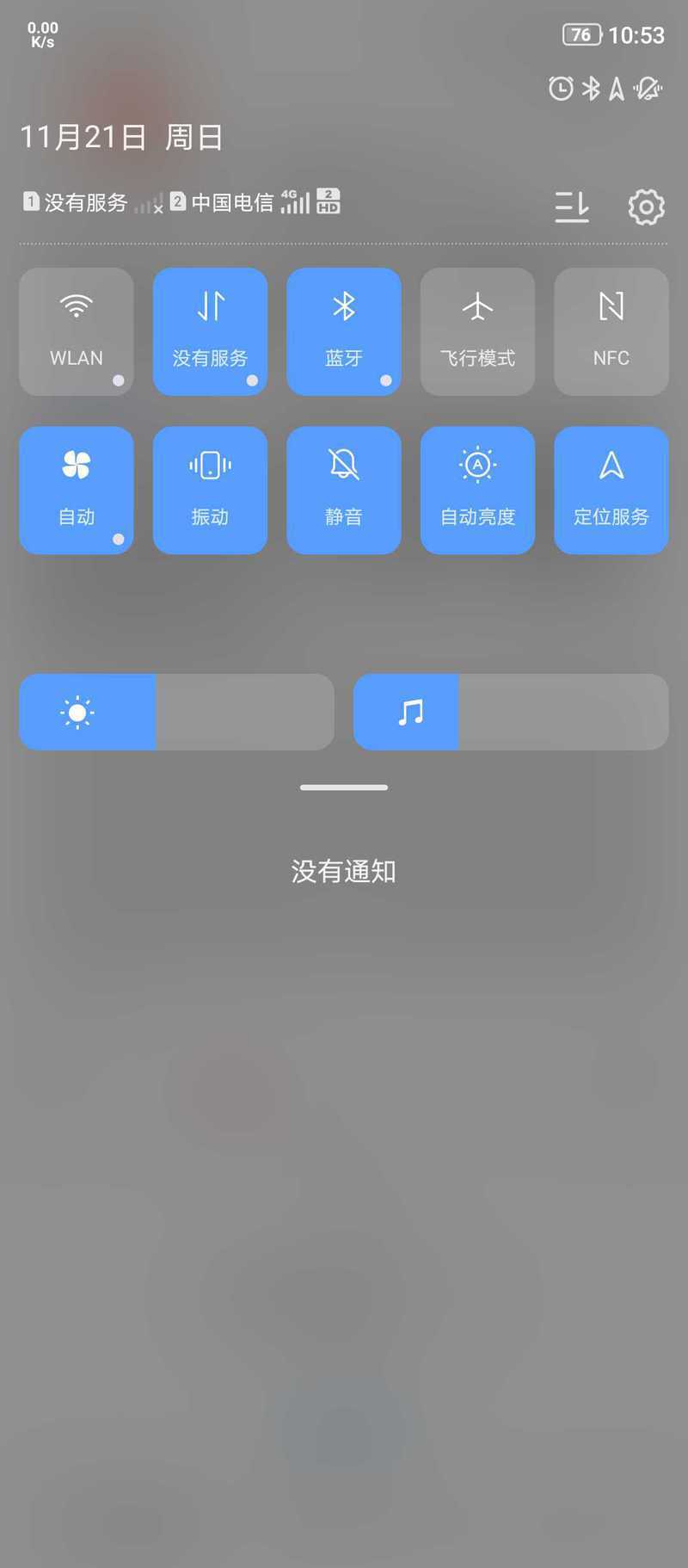
Task: Toggle the 振动 vibration tile
Action: (210, 491)
